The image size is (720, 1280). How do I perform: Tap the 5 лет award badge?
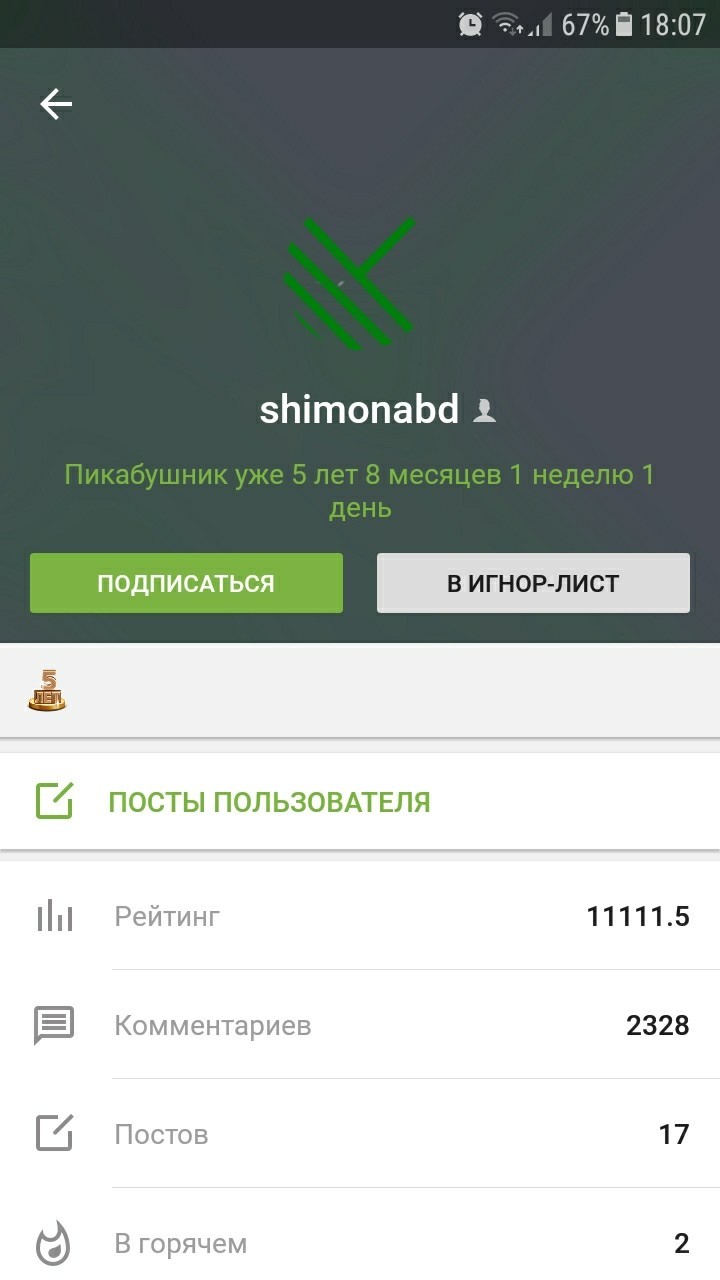pos(47,691)
